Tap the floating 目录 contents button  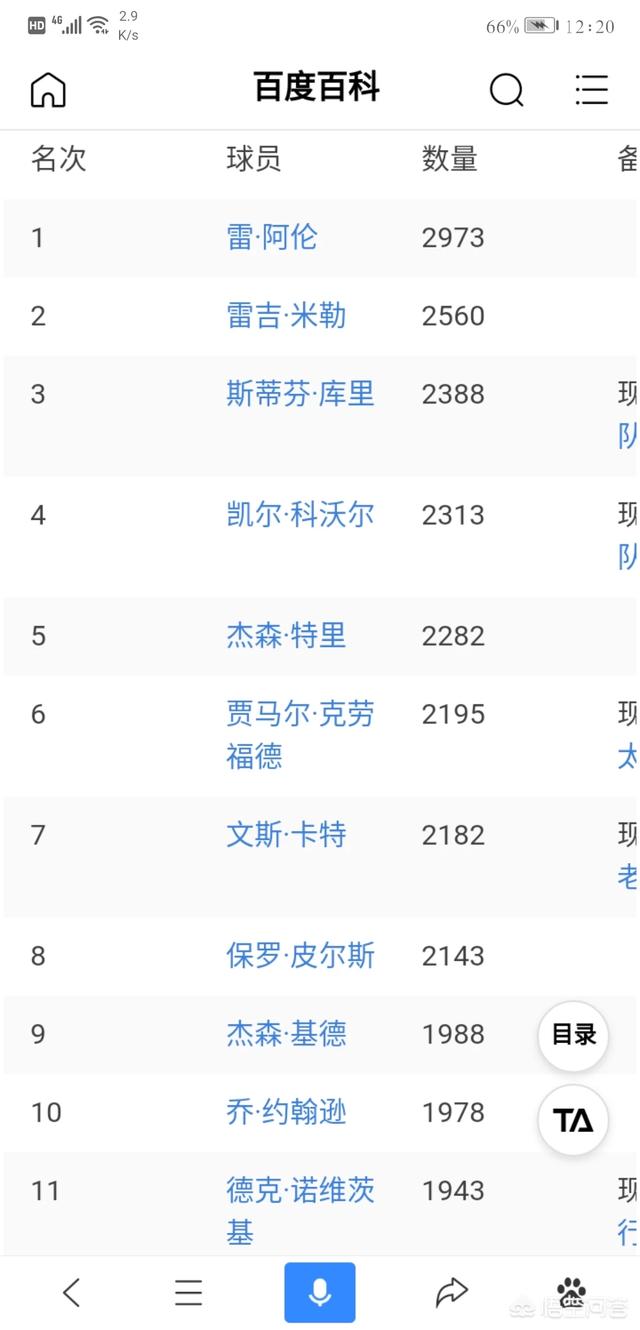click(574, 1036)
